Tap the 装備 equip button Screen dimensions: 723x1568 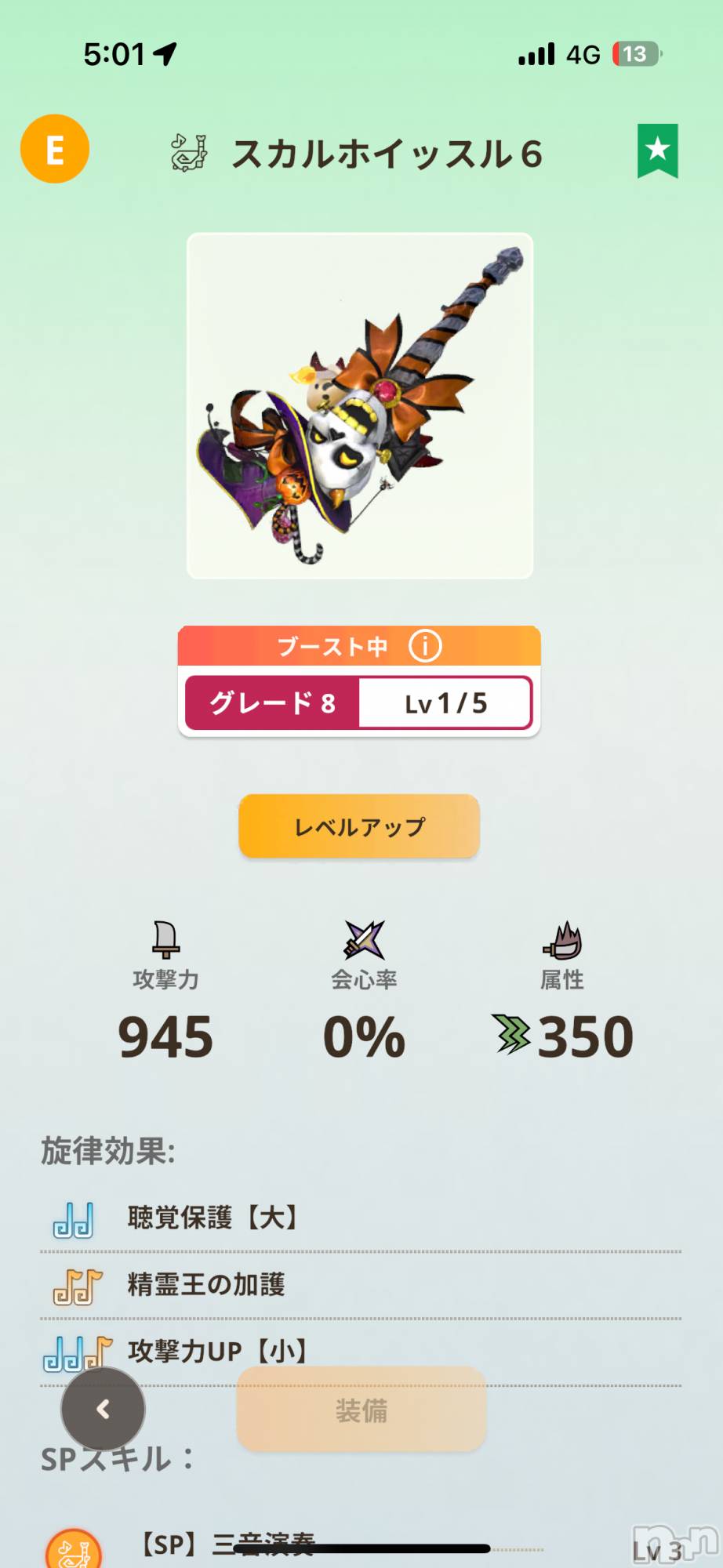[x=361, y=1410]
